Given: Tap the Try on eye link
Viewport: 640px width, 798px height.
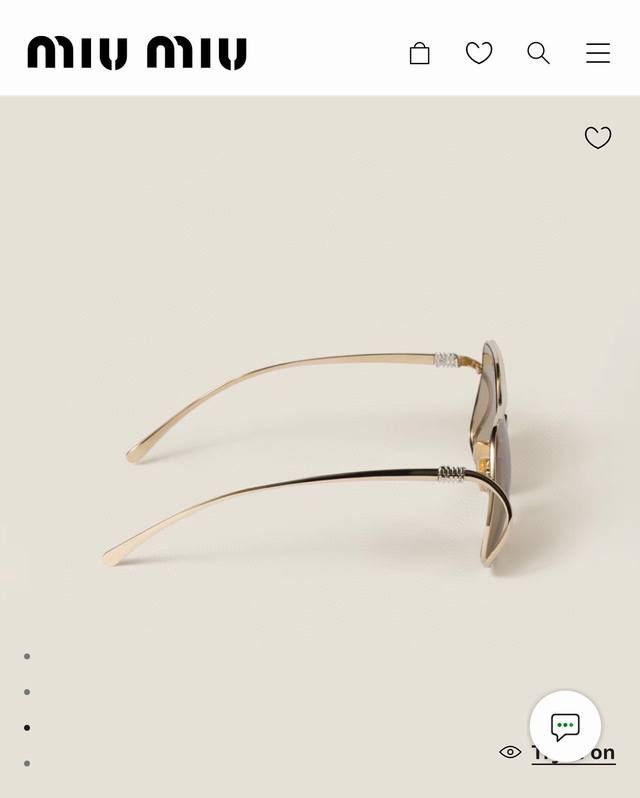Looking at the screenshot, I should (x=512, y=753).
